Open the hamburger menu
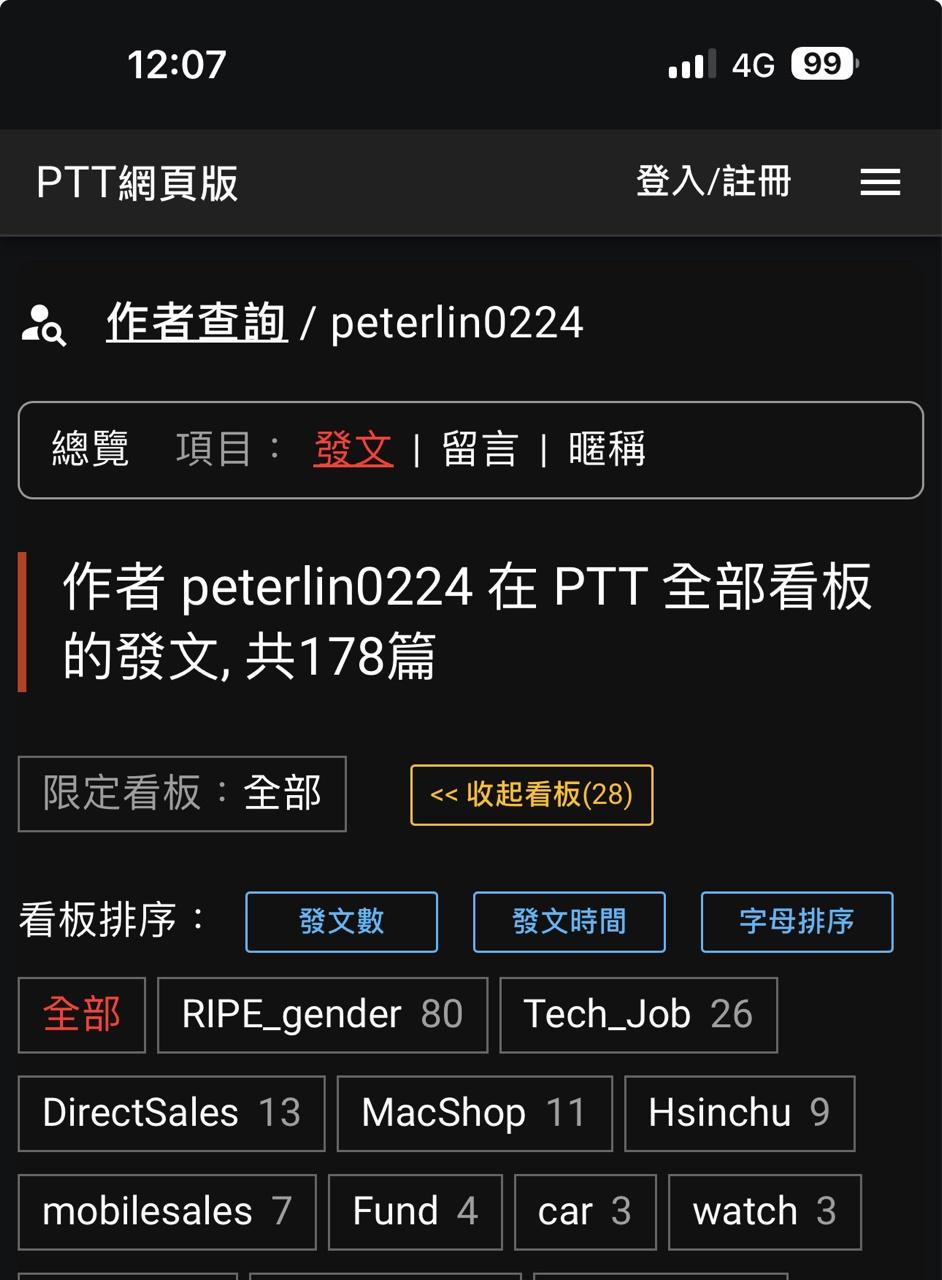Screen dimensions: 942x1280 [x=880, y=182]
